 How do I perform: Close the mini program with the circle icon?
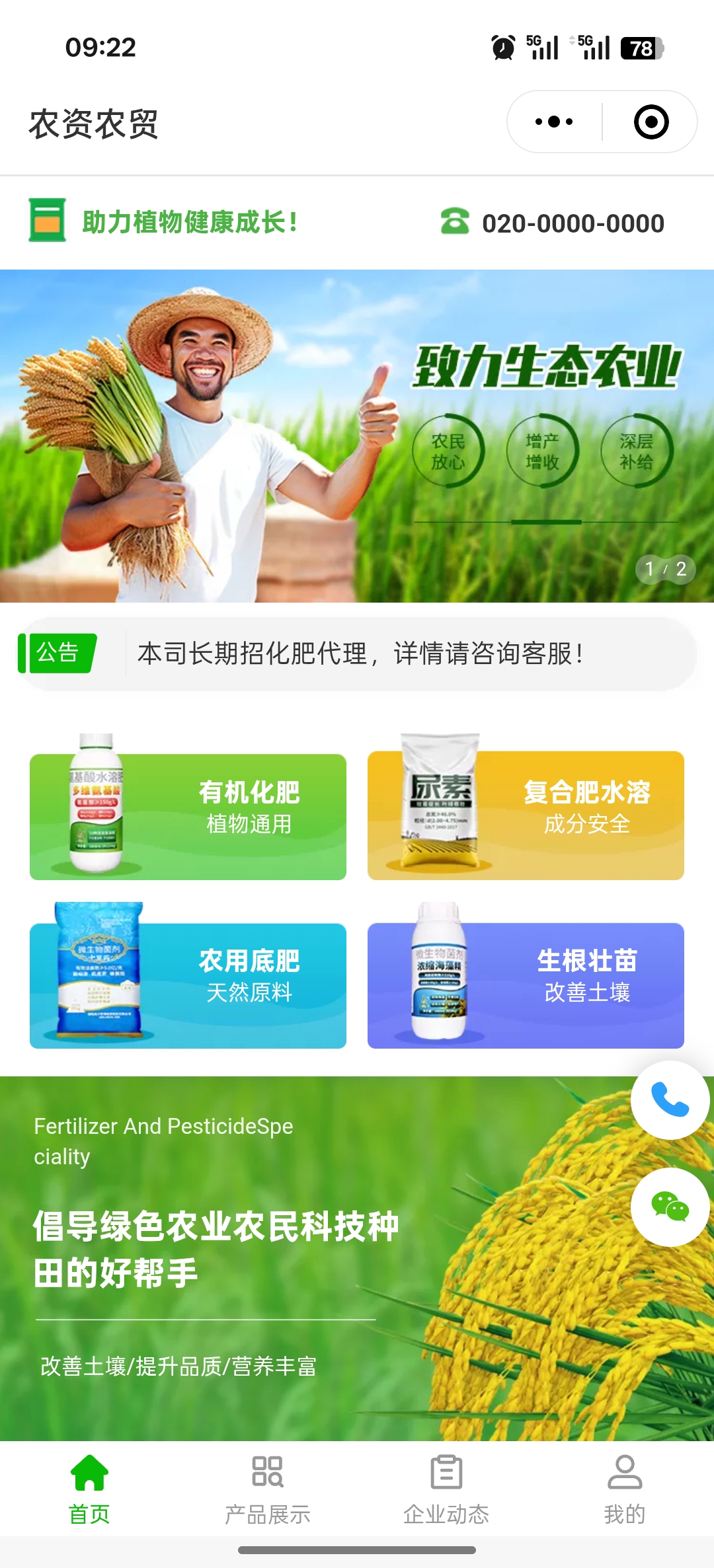tap(651, 122)
